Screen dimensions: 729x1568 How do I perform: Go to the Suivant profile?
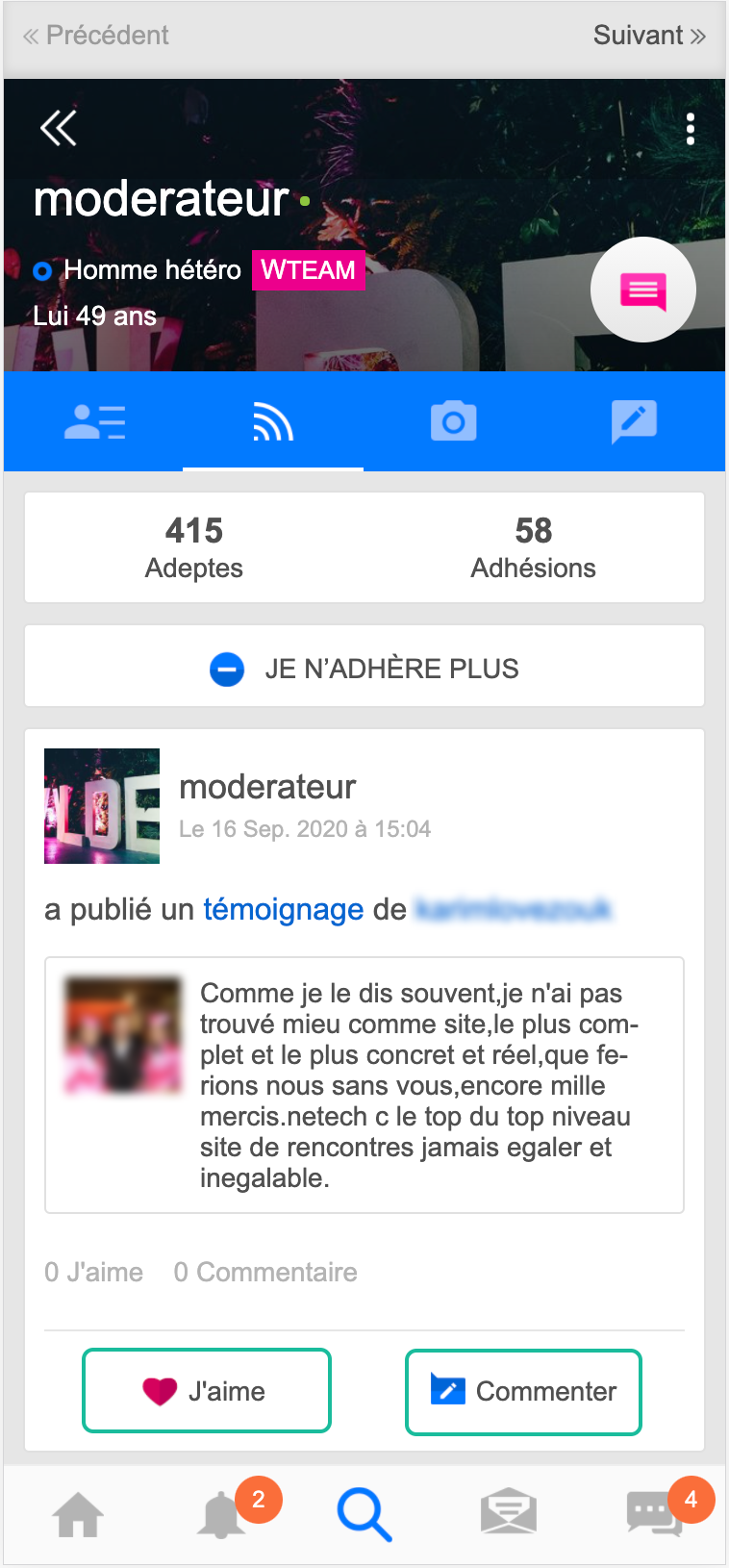click(x=649, y=36)
